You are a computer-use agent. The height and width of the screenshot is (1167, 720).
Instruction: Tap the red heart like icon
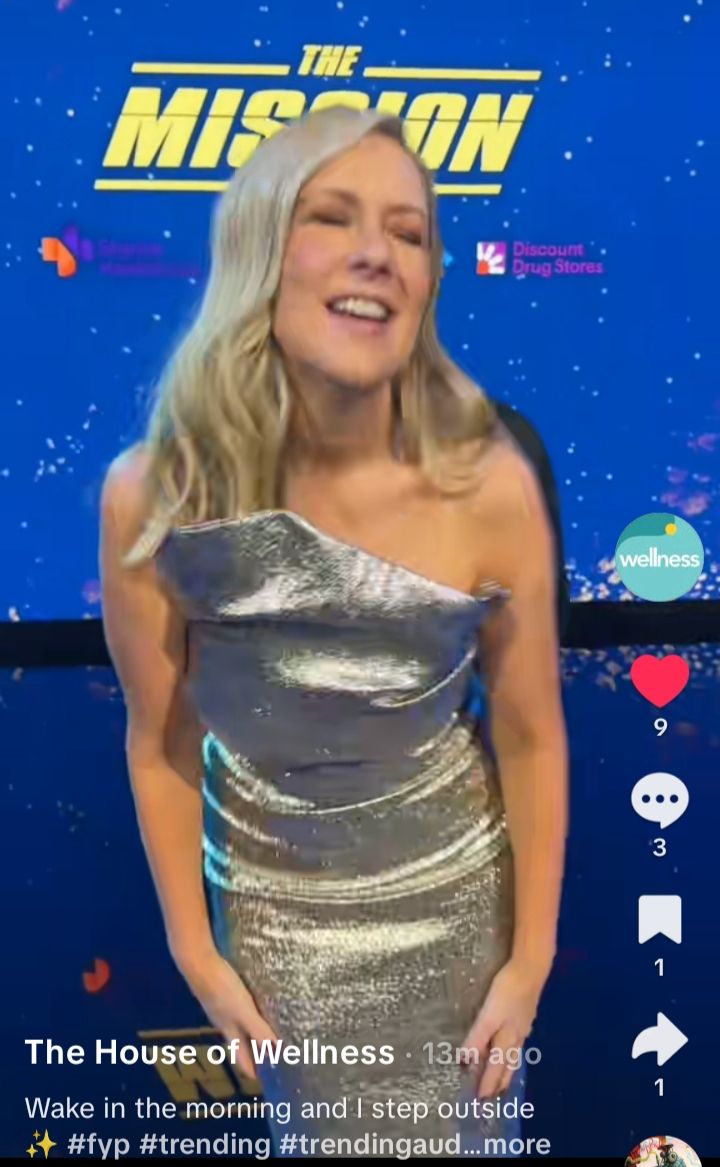pyautogui.click(x=659, y=681)
